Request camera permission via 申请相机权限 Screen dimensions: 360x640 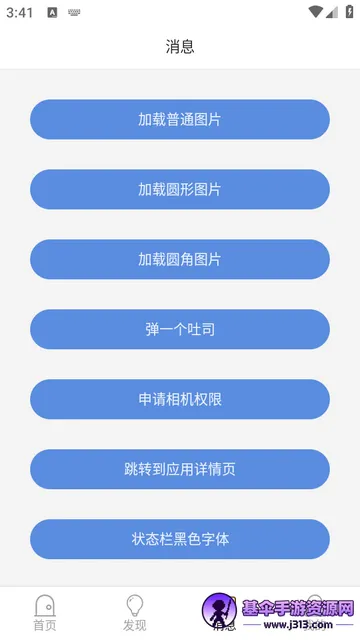[180, 399]
